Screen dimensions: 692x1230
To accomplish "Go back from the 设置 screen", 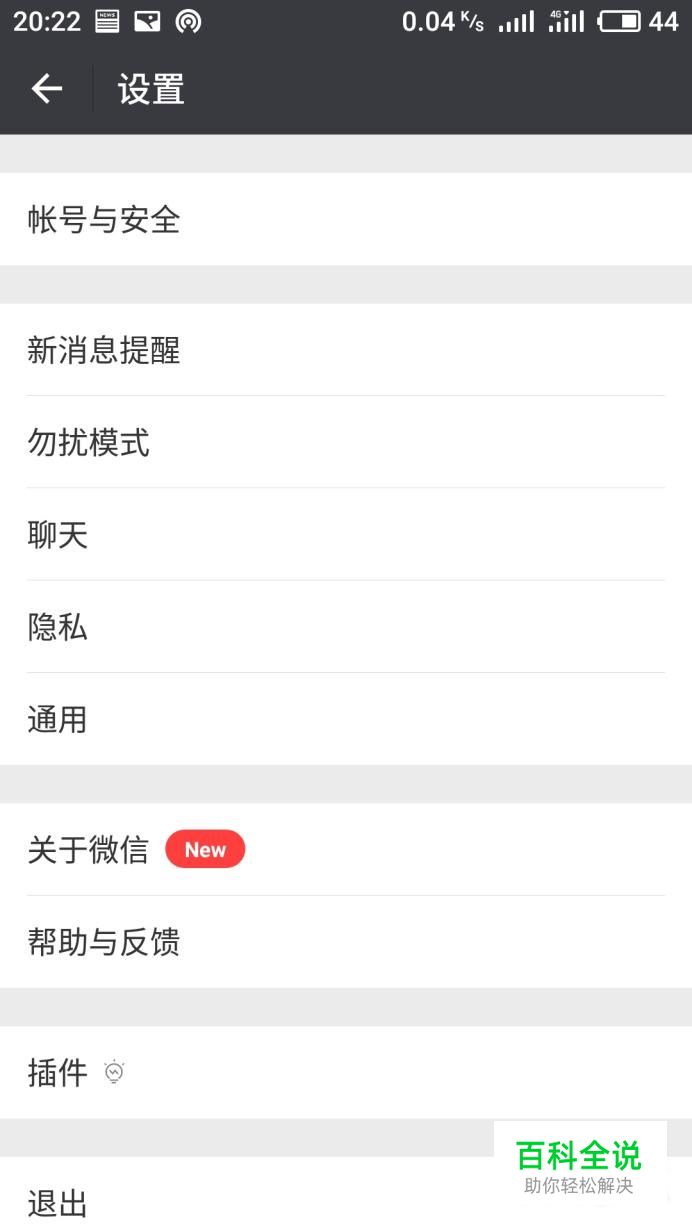I will tap(46, 90).
